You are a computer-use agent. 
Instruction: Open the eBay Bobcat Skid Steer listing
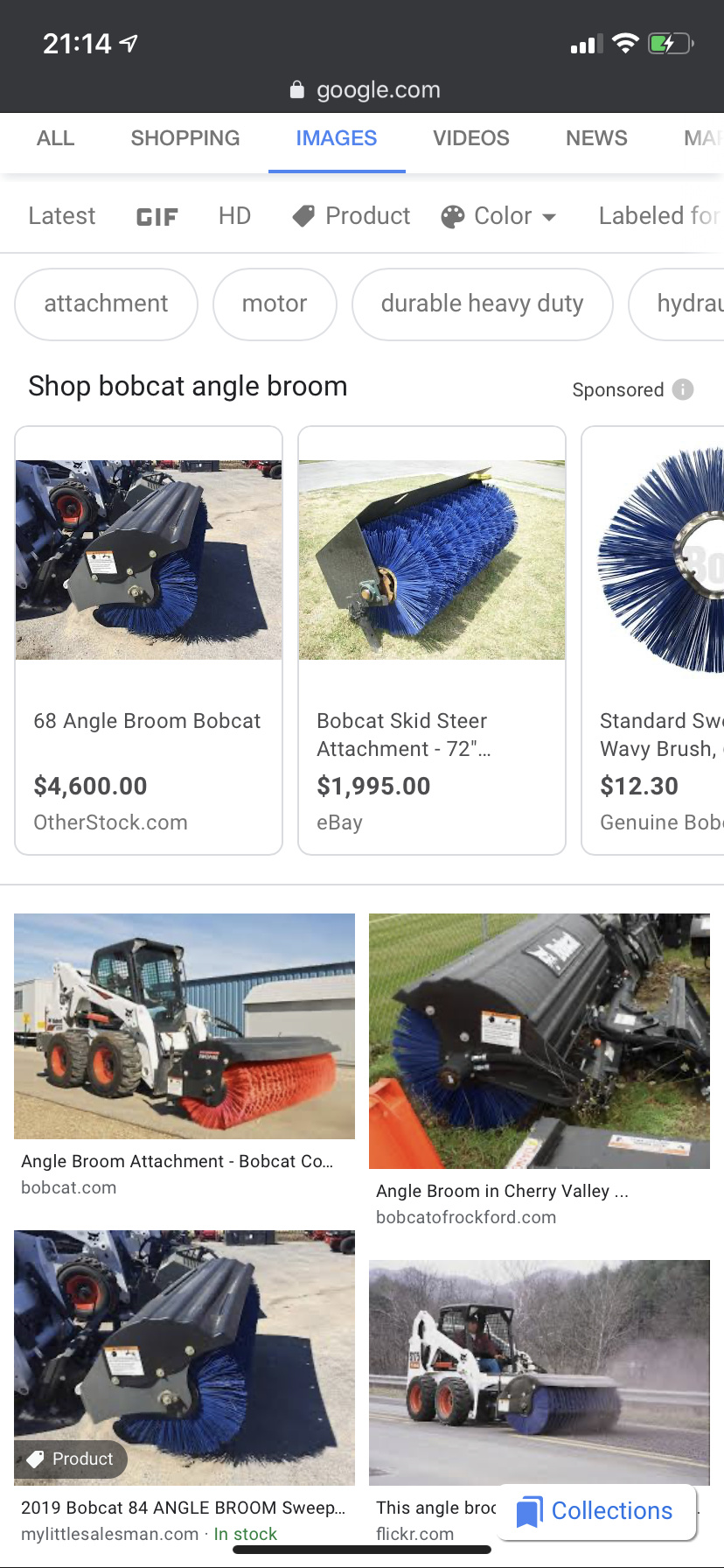pos(432,640)
